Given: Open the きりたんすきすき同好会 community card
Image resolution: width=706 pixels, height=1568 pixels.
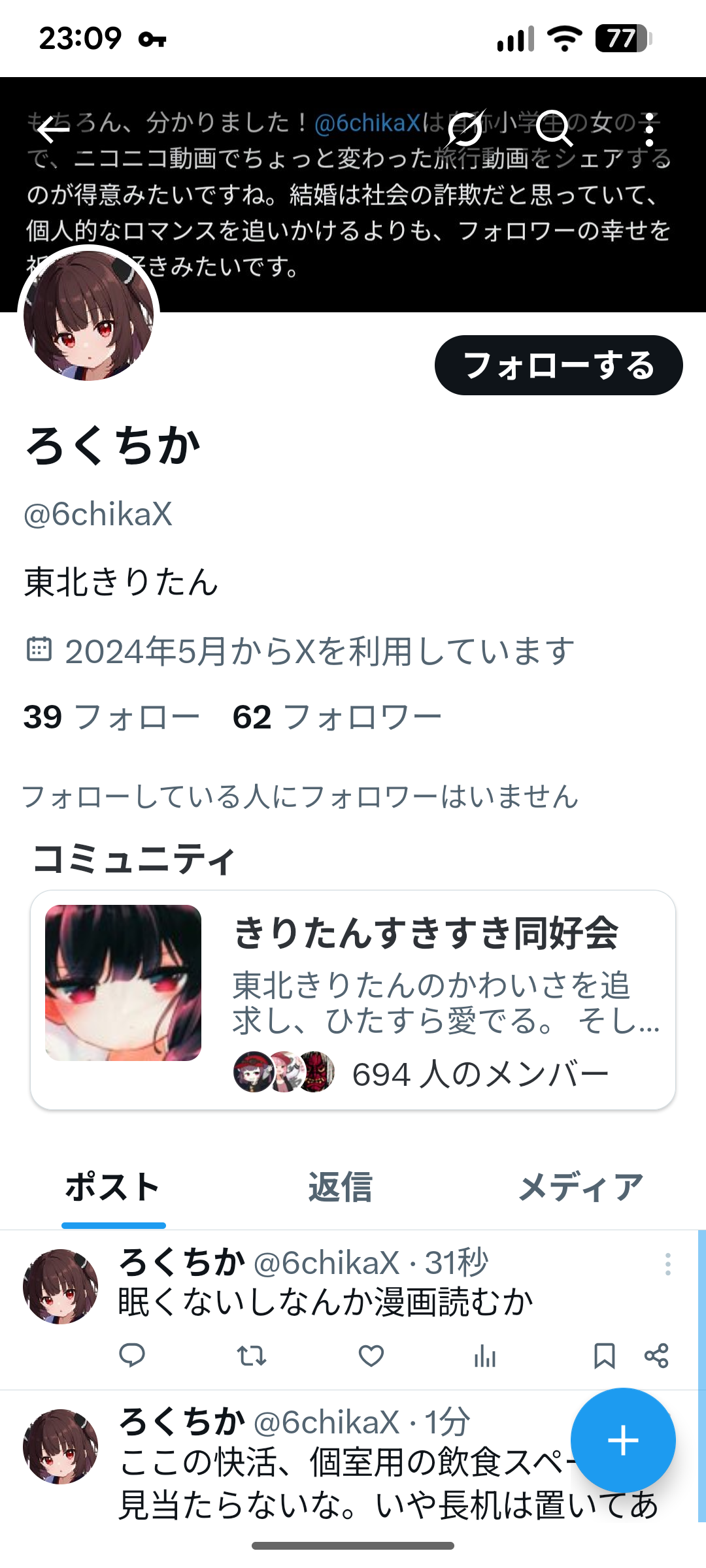Looking at the screenshot, I should click(353, 1000).
